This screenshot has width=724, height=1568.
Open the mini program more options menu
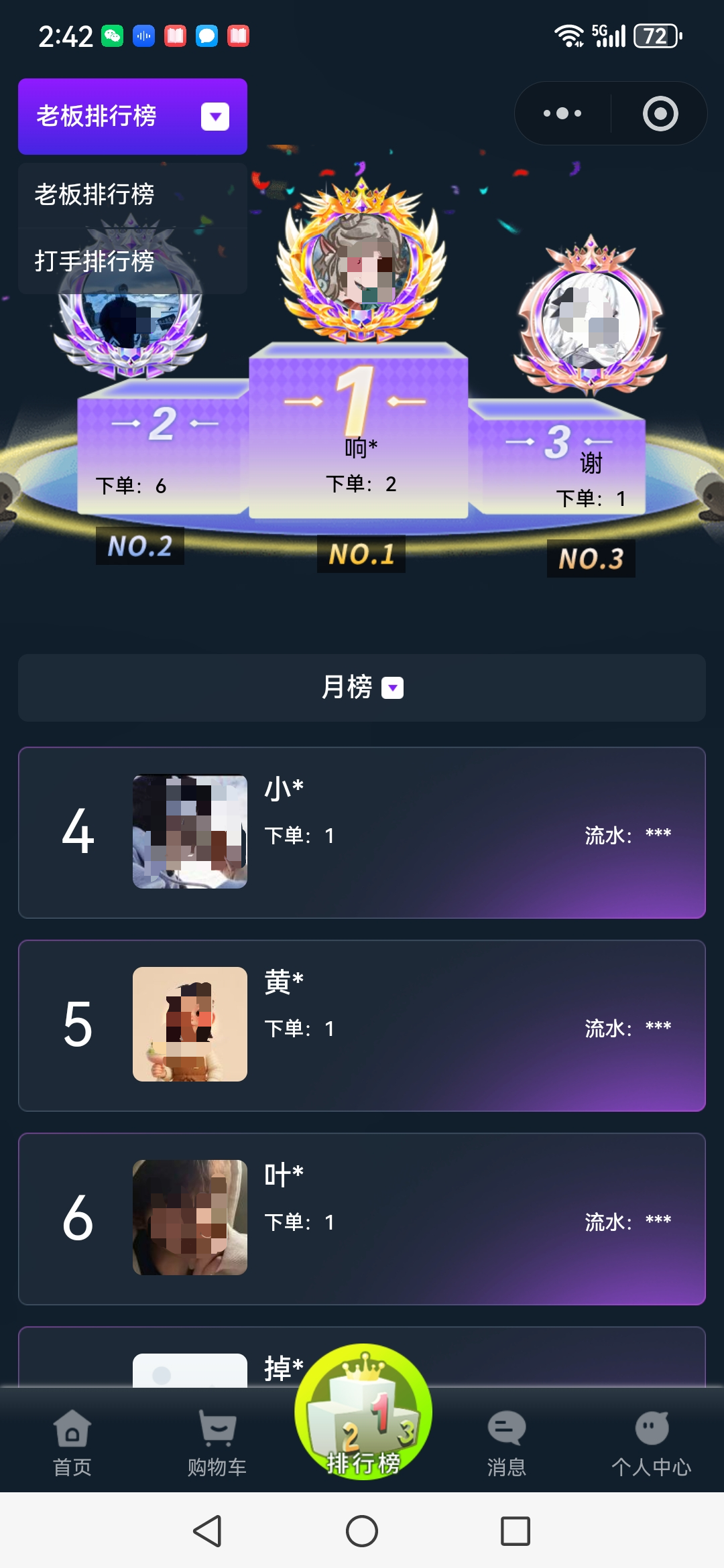(562, 113)
